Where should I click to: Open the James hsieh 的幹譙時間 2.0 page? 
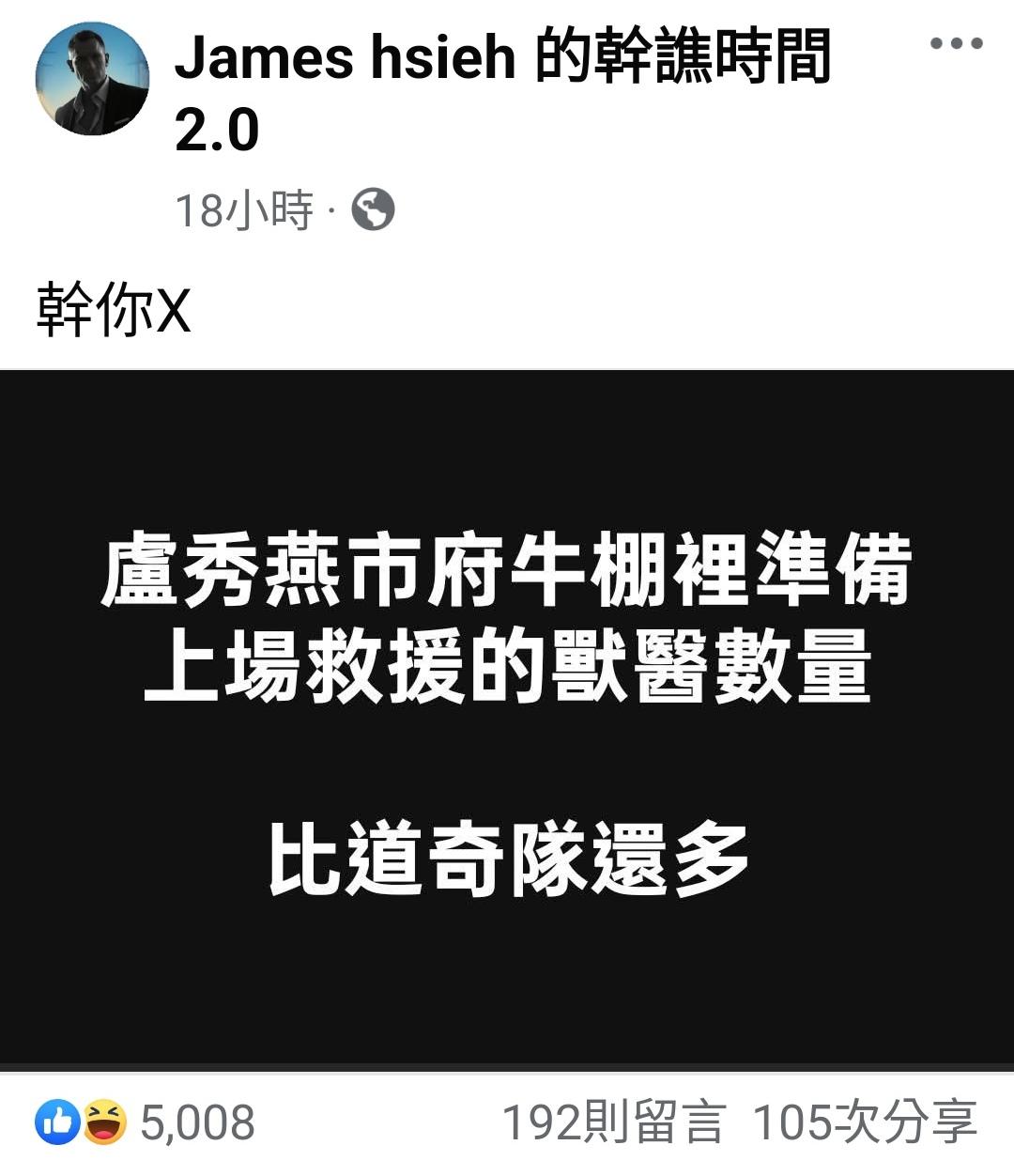[x=501, y=58]
